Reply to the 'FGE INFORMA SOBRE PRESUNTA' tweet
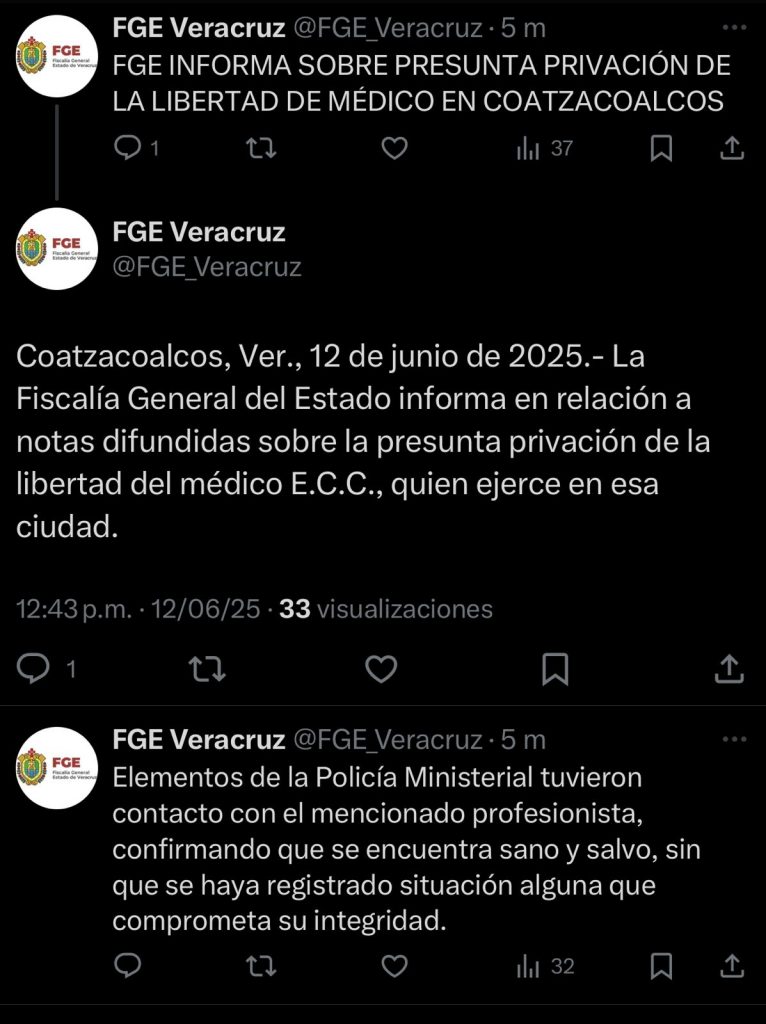 coord(129,149)
